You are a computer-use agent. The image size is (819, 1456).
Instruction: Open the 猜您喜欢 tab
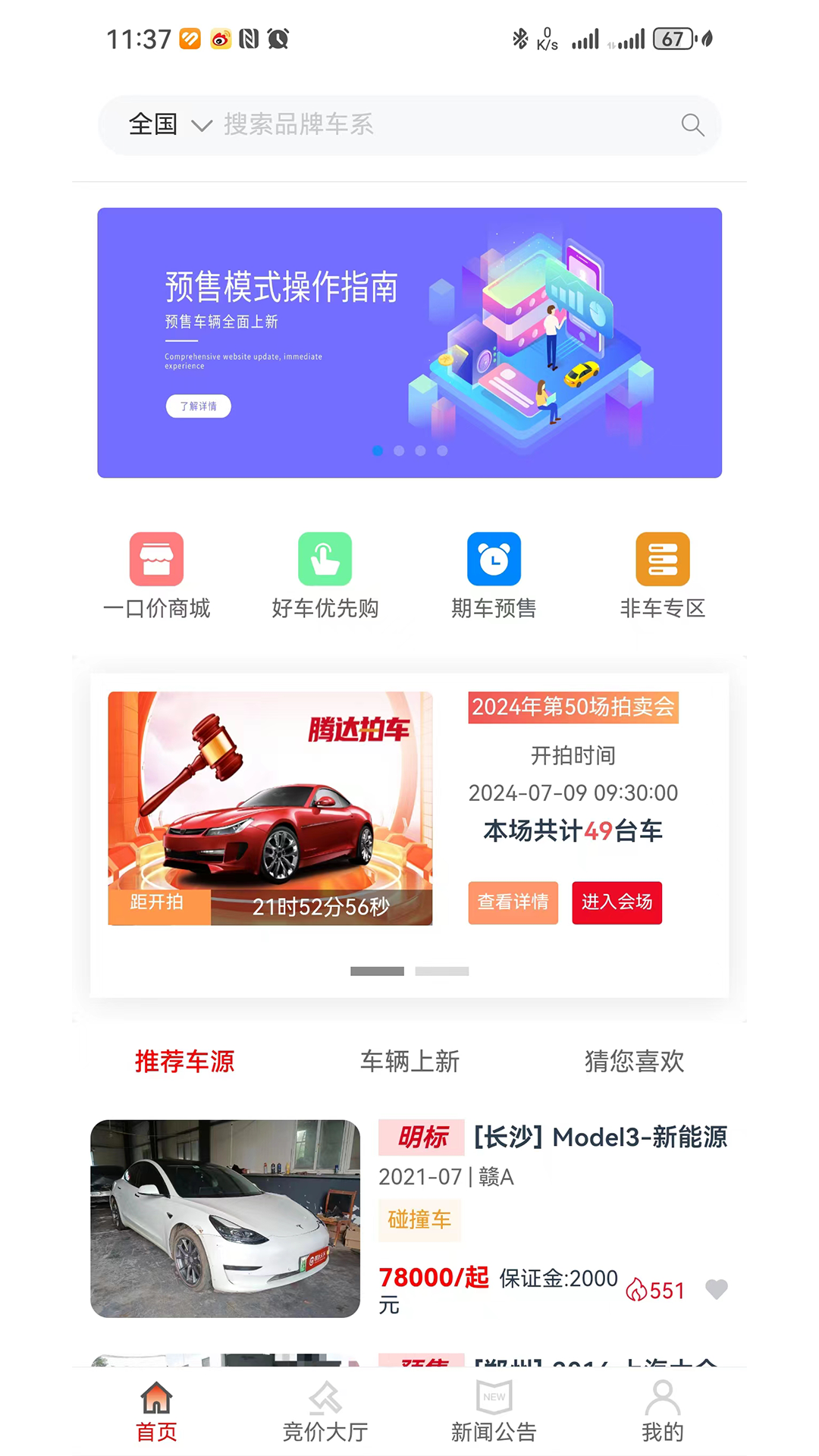pyautogui.click(x=634, y=1061)
